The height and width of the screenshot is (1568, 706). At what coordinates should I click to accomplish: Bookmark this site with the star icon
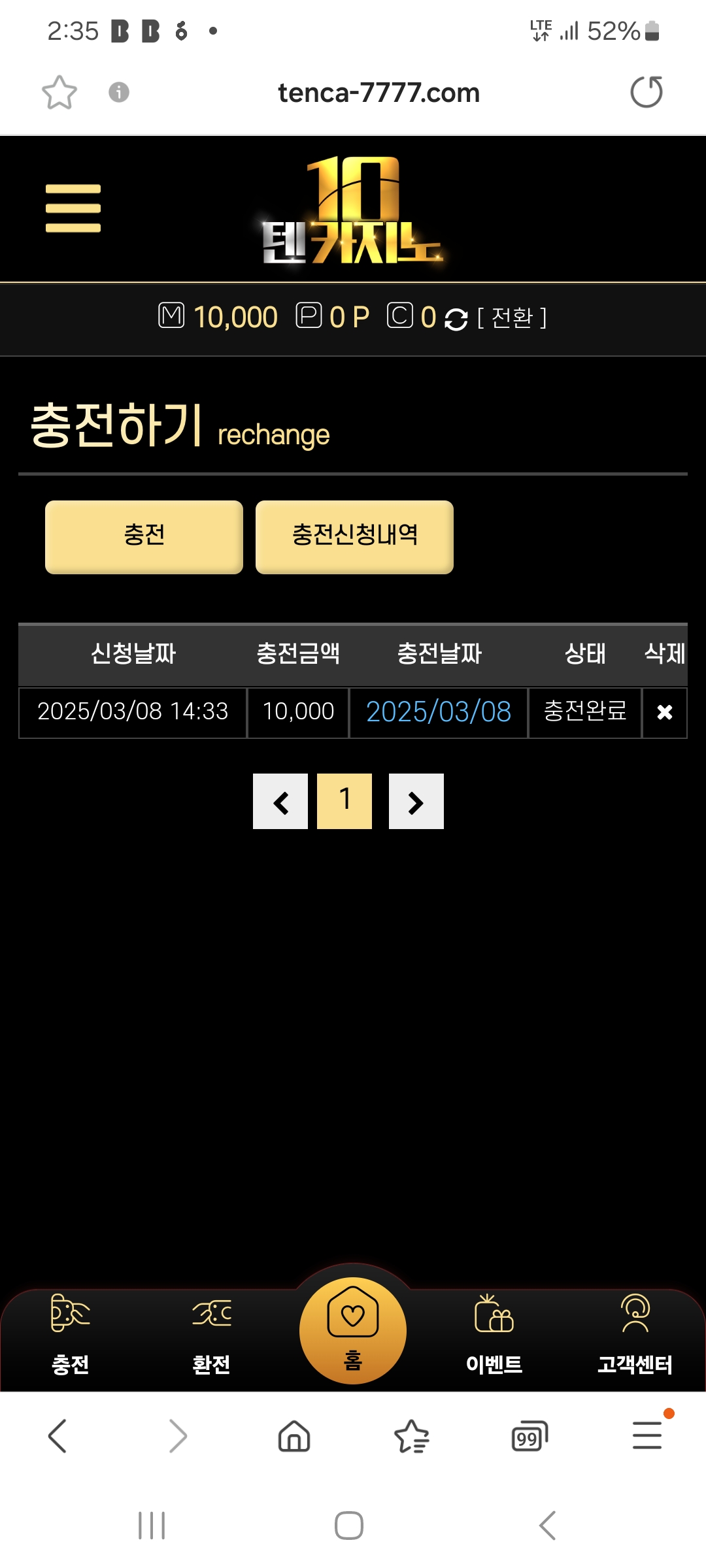click(59, 92)
